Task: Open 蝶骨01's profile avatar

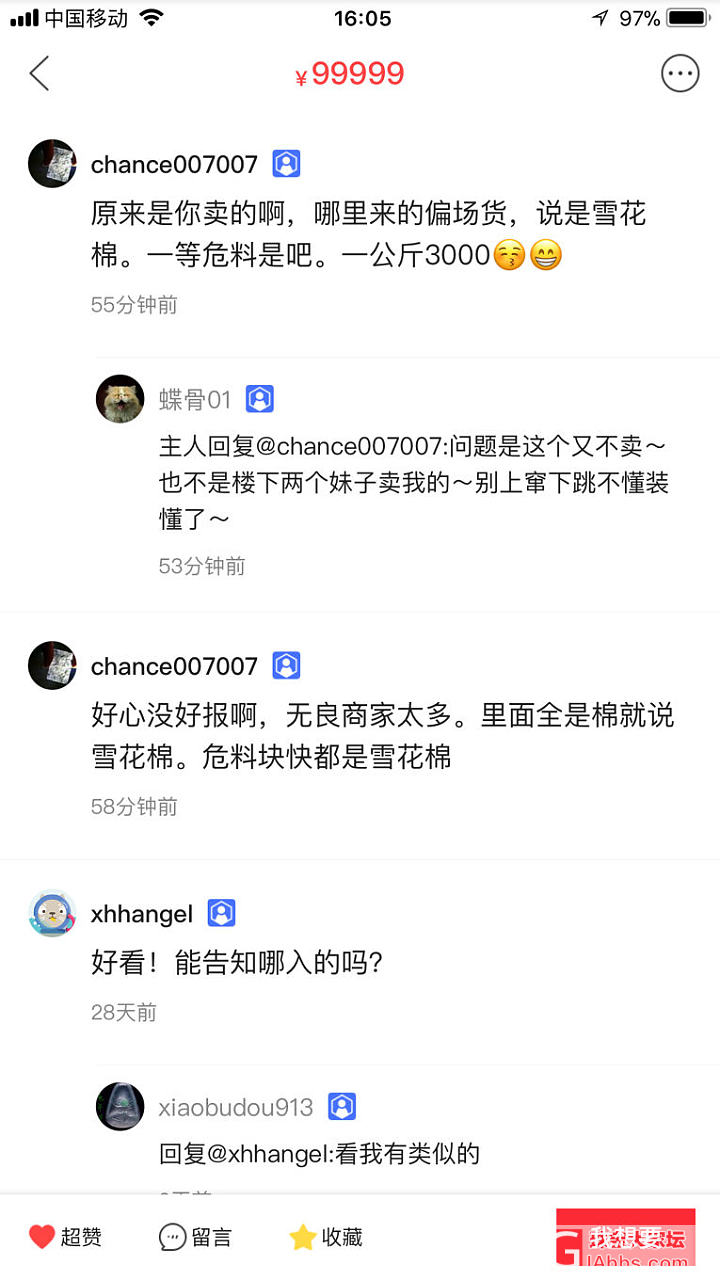Action: (120, 399)
